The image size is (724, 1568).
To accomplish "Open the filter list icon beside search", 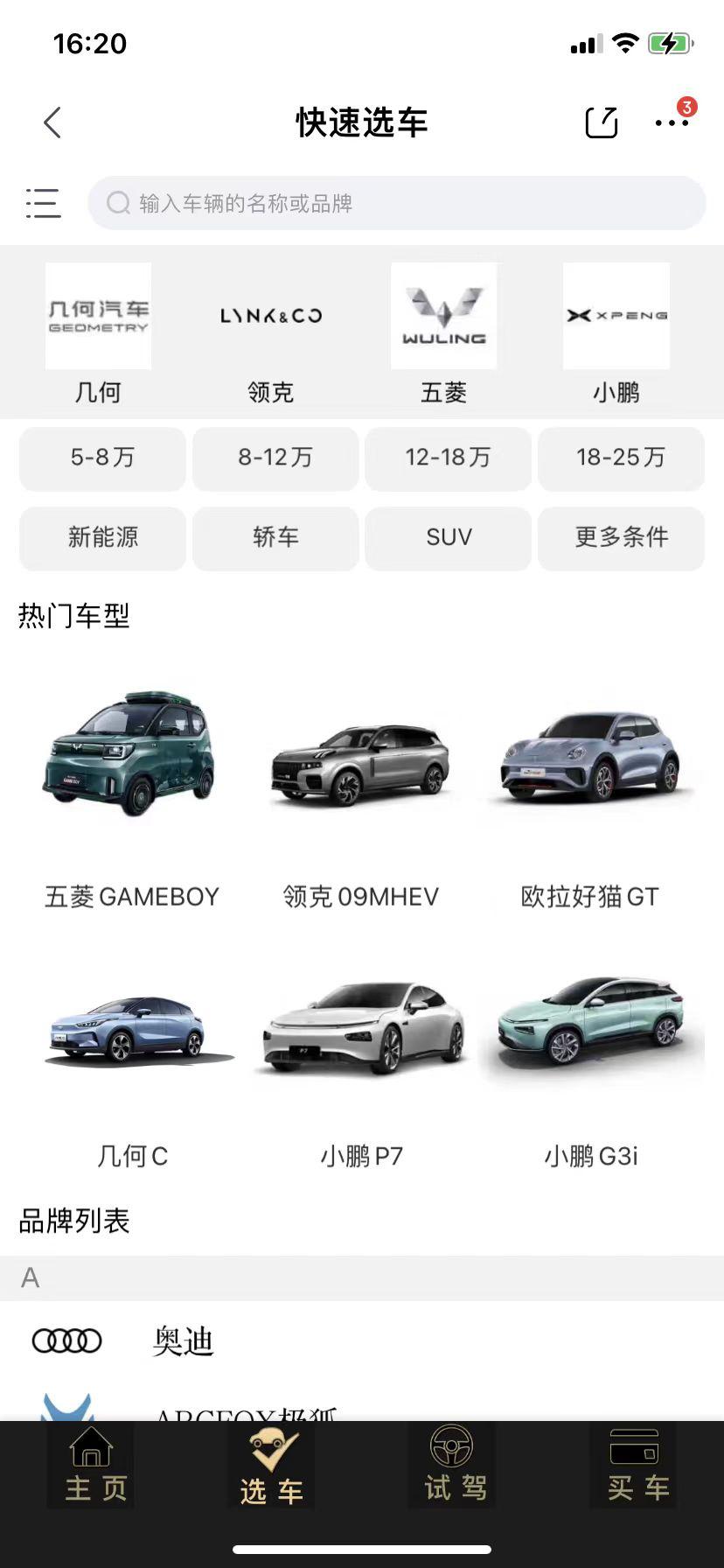I will pos(43,203).
